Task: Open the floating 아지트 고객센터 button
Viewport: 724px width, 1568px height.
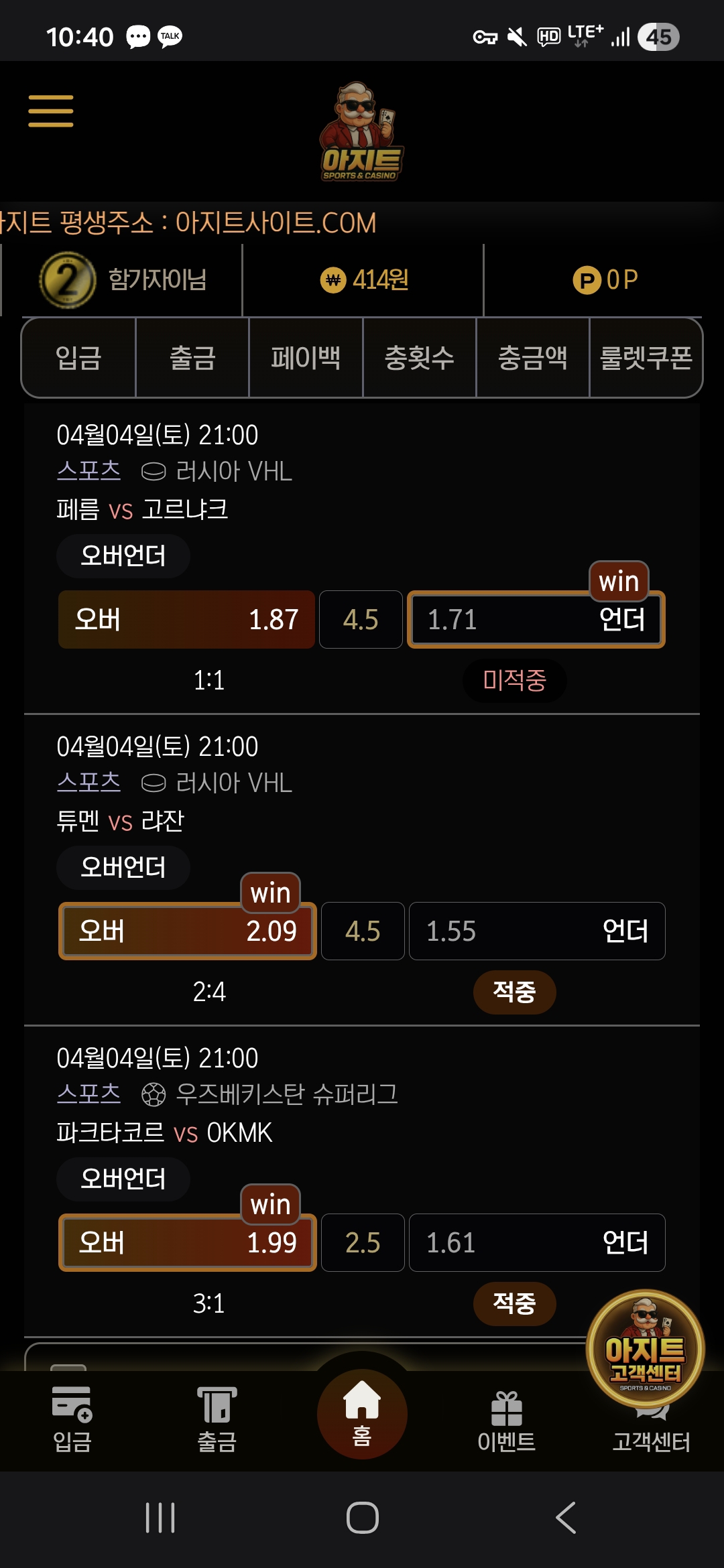Action: 645,1348
